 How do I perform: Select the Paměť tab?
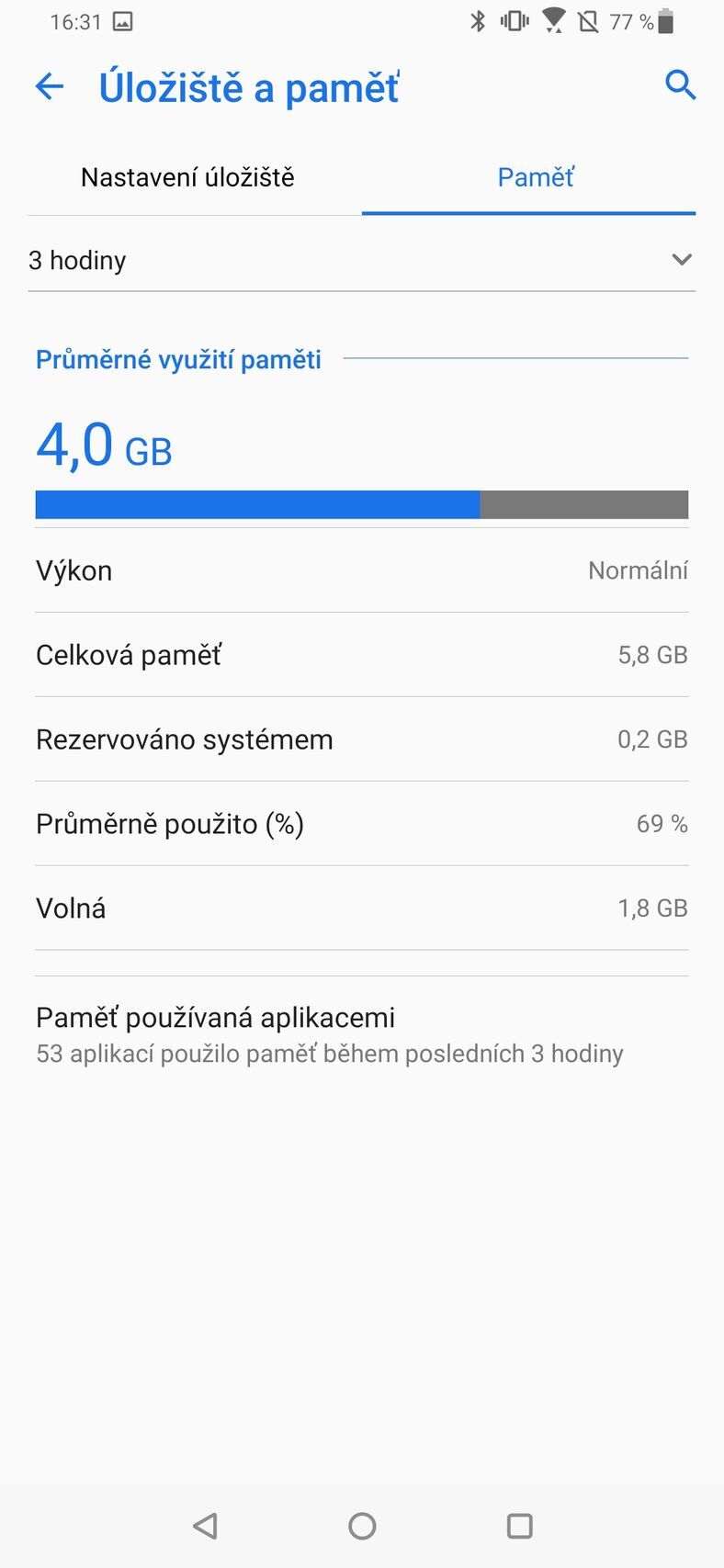536,176
